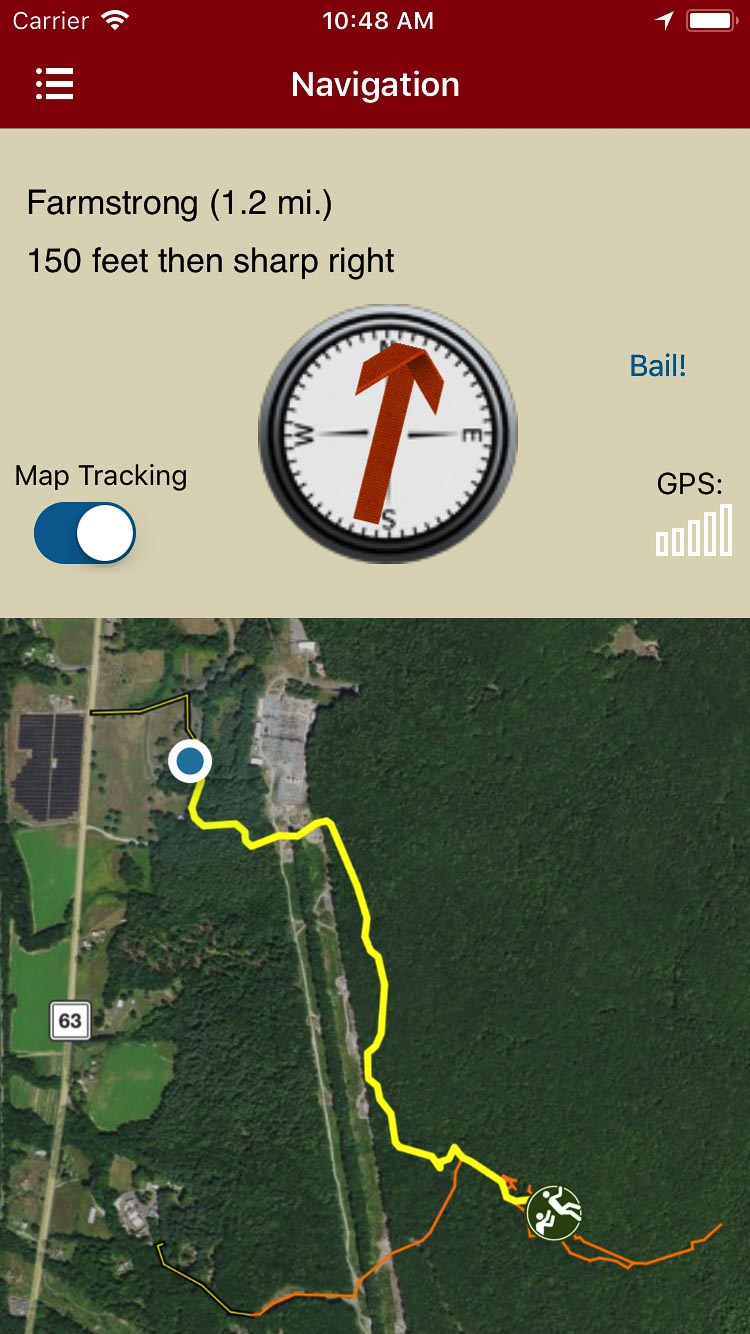Turn off the Map Tracking switch
This screenshot has height=1334, width=750.
point(85,533)
